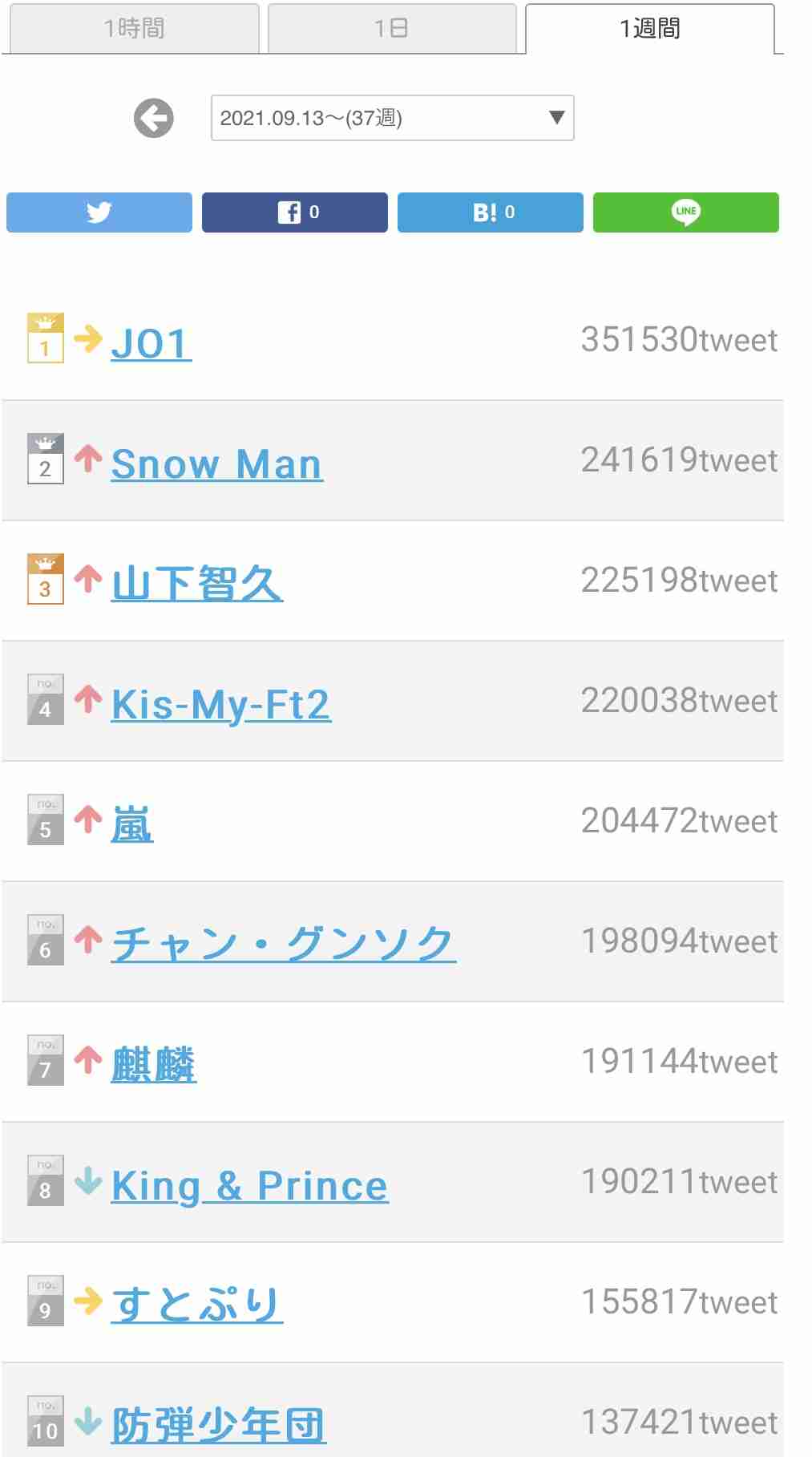This screenshot has width=812, height=1457.
Task: Open the 山下智久 link
Action: [196, 583]
